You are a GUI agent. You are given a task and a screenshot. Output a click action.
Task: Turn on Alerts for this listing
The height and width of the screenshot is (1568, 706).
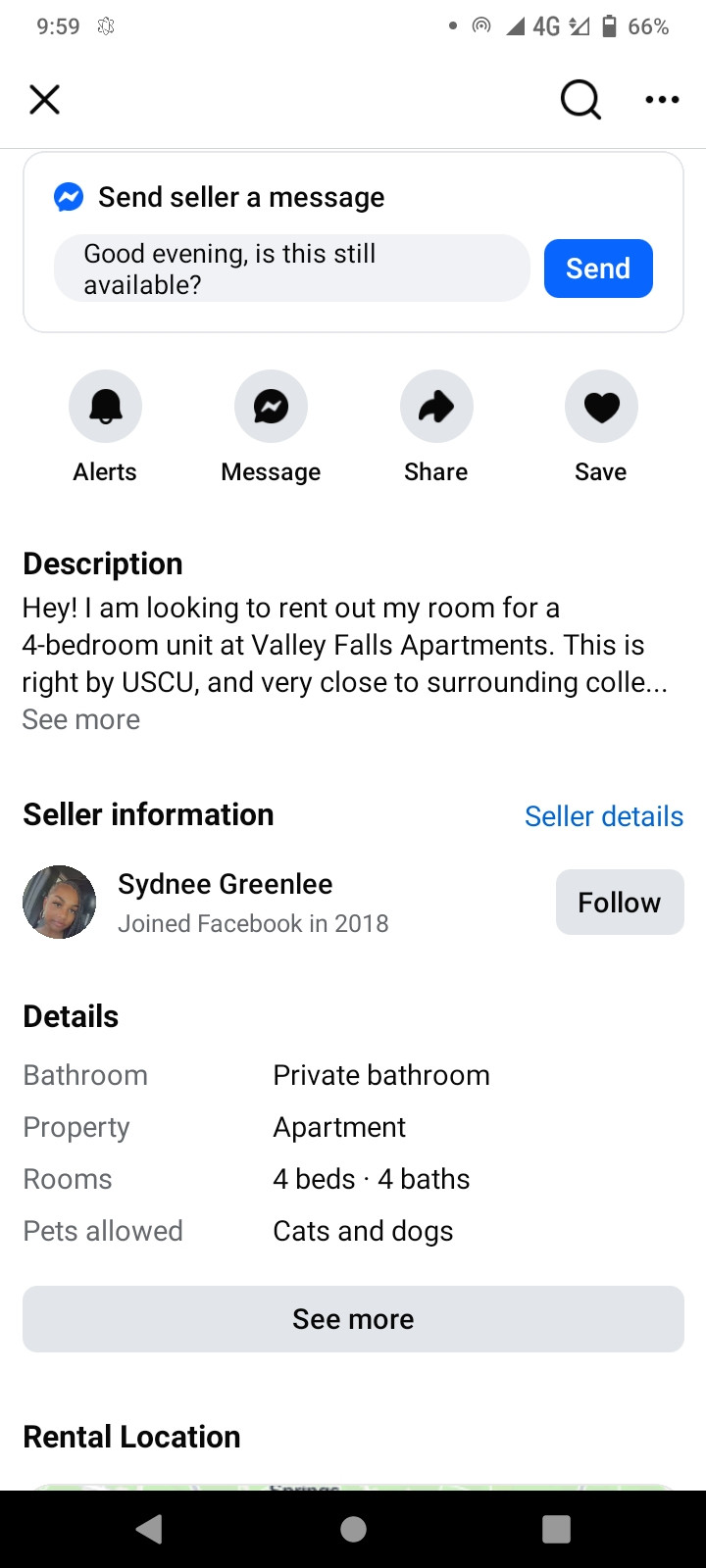coord(105,407)
